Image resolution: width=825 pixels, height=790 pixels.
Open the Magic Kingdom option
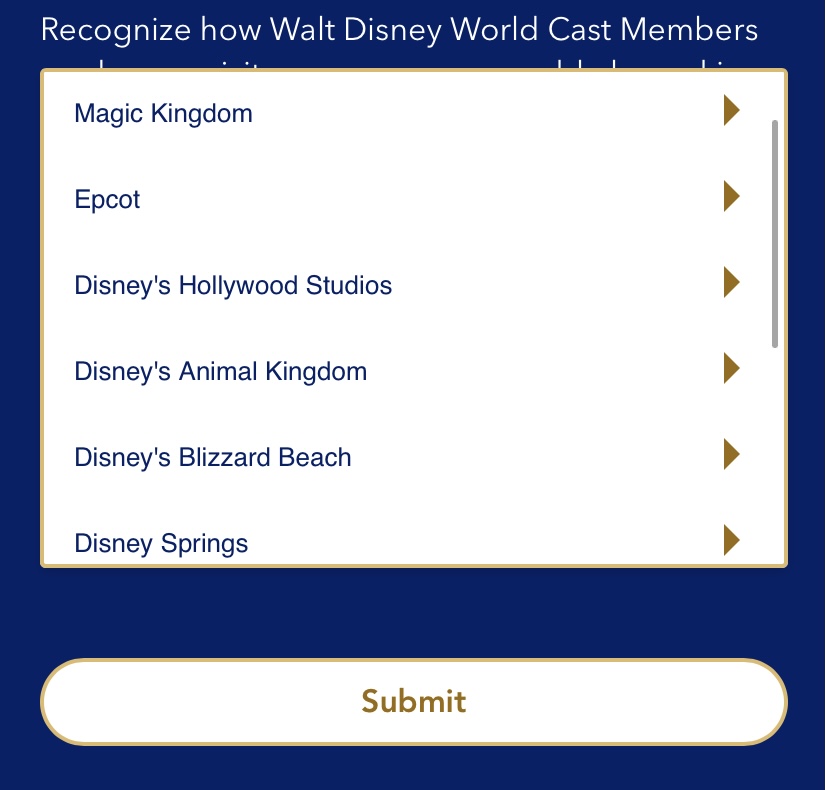[163, 113]
